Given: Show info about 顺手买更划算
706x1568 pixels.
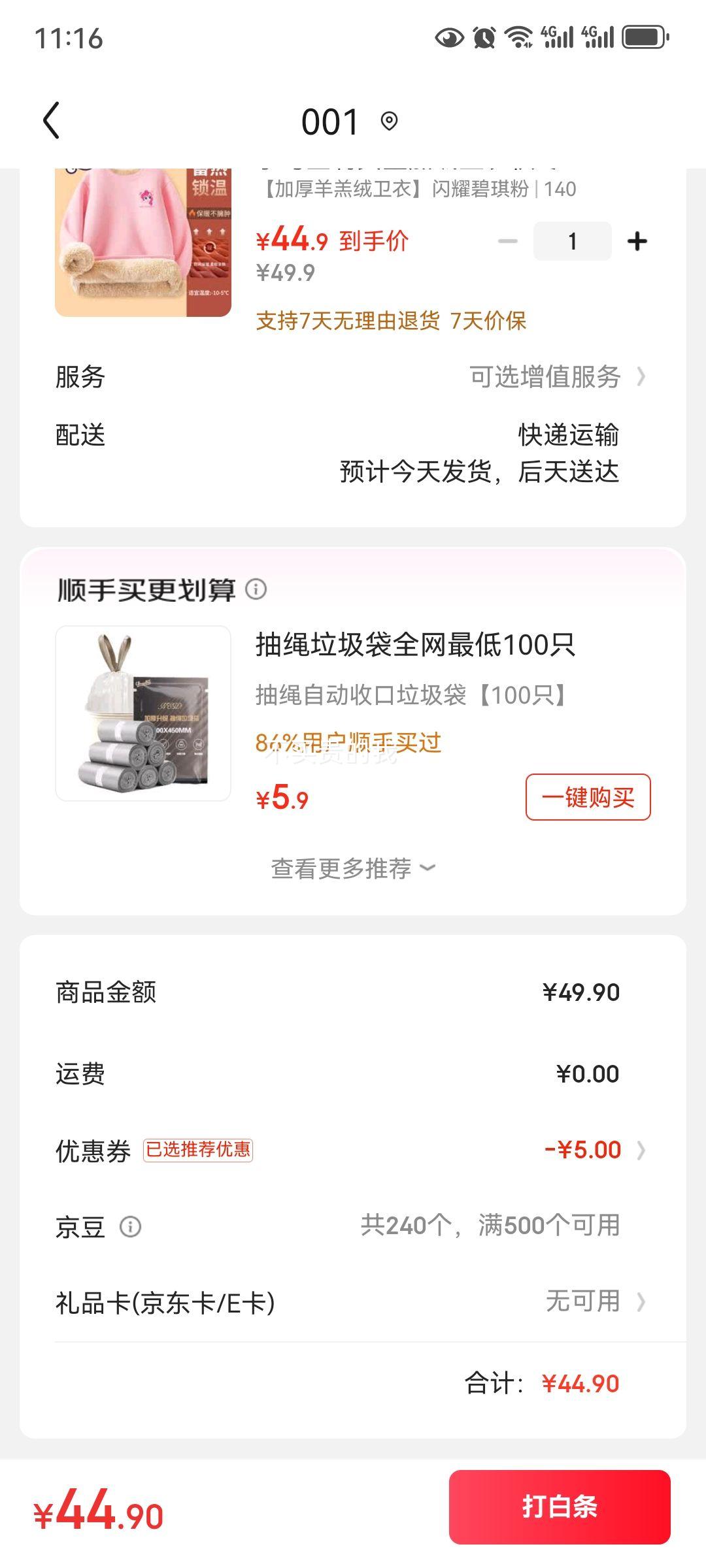Looking at the screenshot, I should click(x=256, y=589).
